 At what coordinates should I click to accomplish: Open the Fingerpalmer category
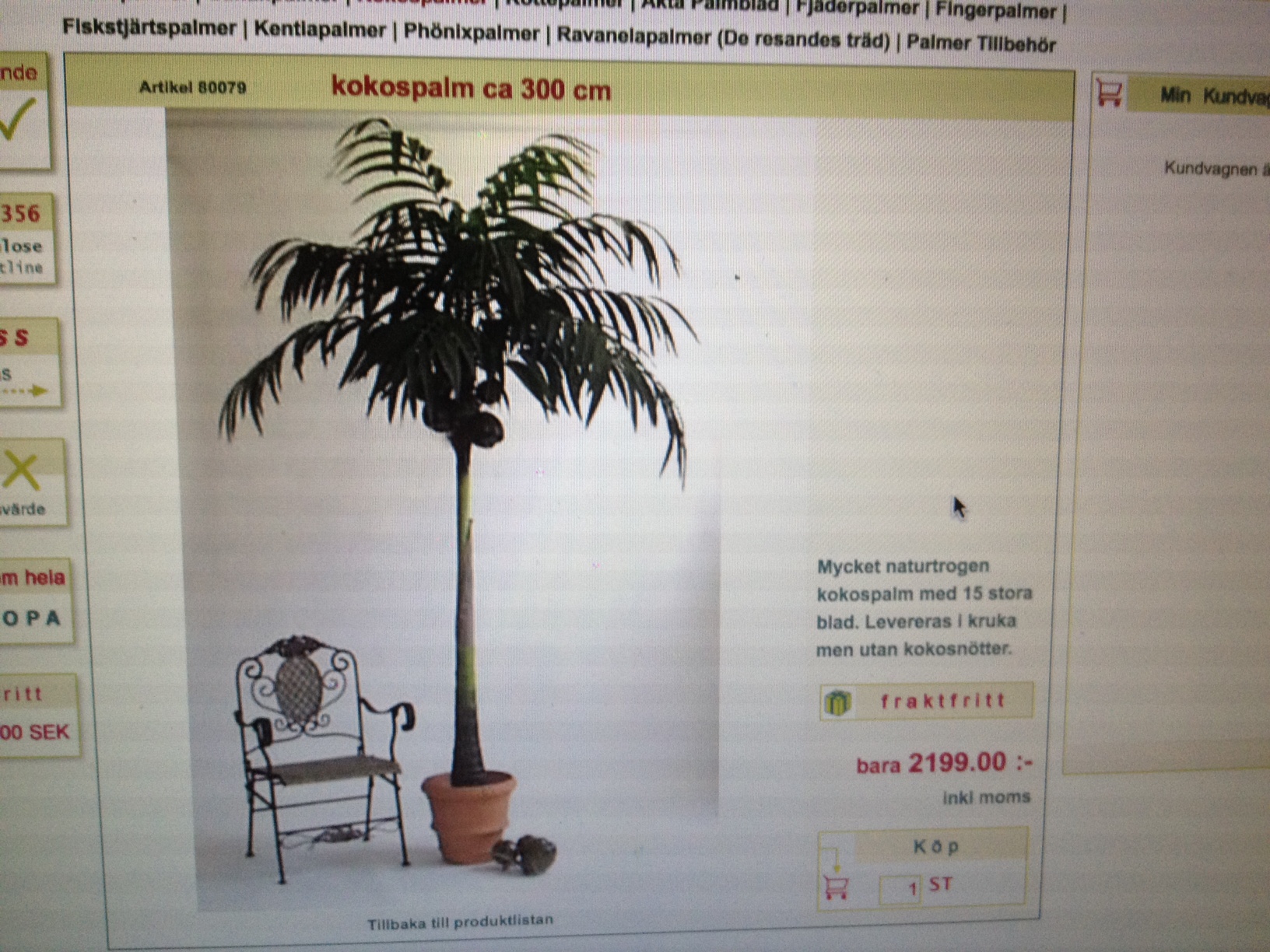[995, 11]
